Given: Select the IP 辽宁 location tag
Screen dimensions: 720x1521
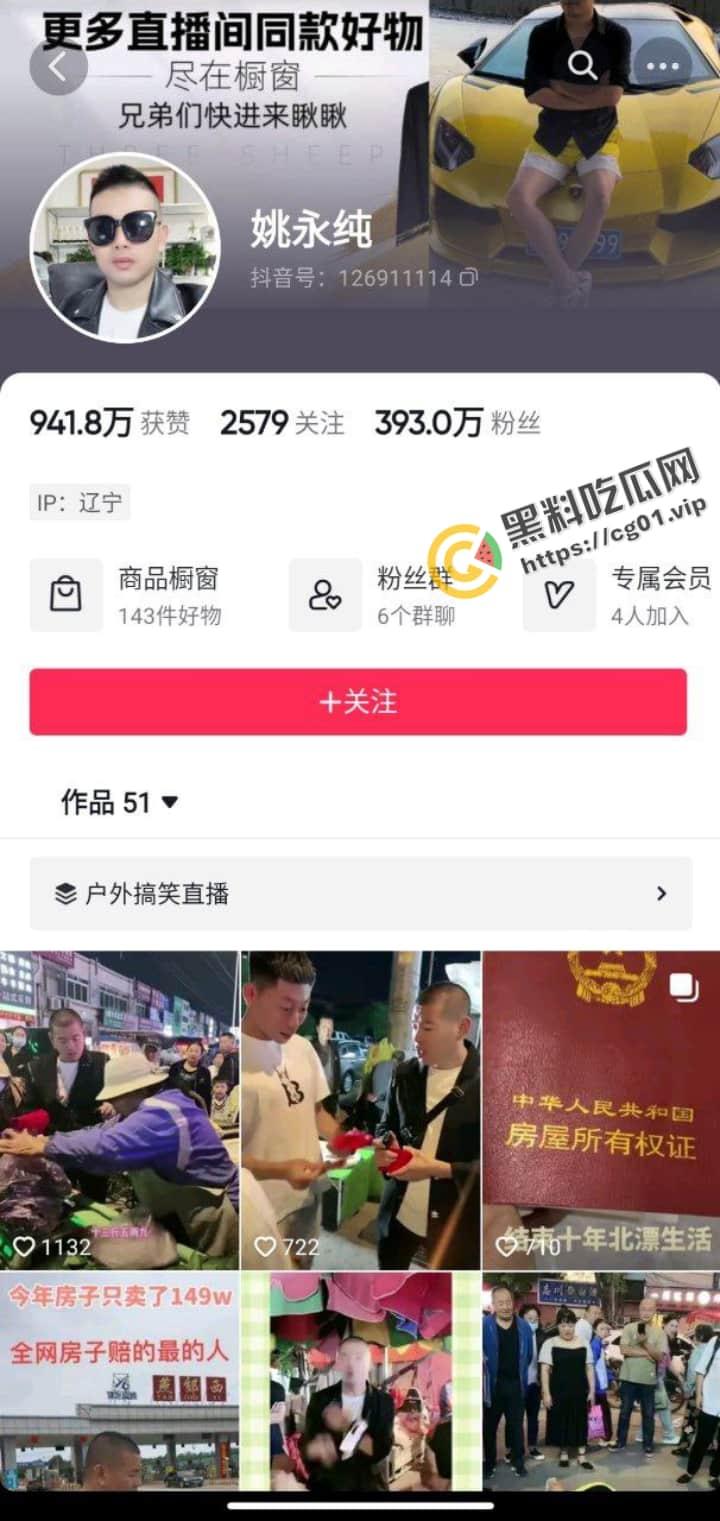Looking at the screenshot, I should pyautogui.click(x=79, y=503).
